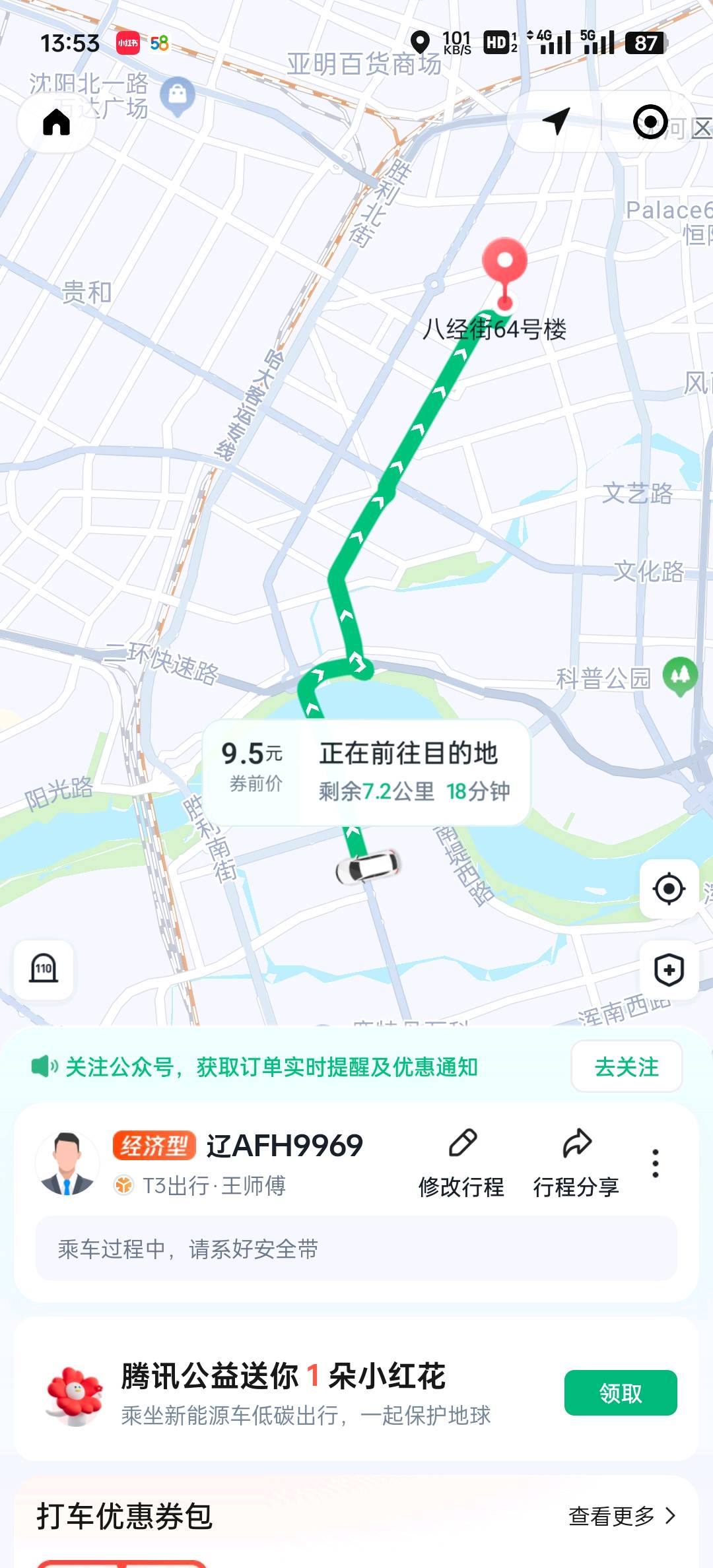View more coupons via 查看更多
Viewport: 713px width, 1568px height.
[x=621, y=1516]
